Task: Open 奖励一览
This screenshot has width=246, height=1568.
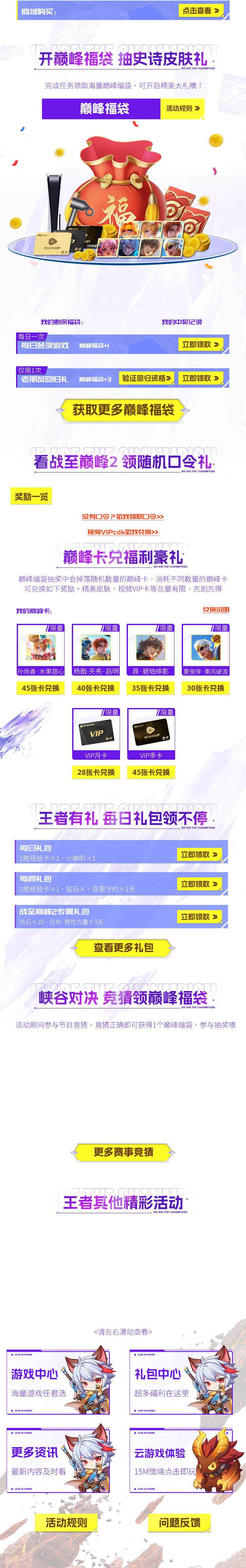Action: tap(31, 497)
